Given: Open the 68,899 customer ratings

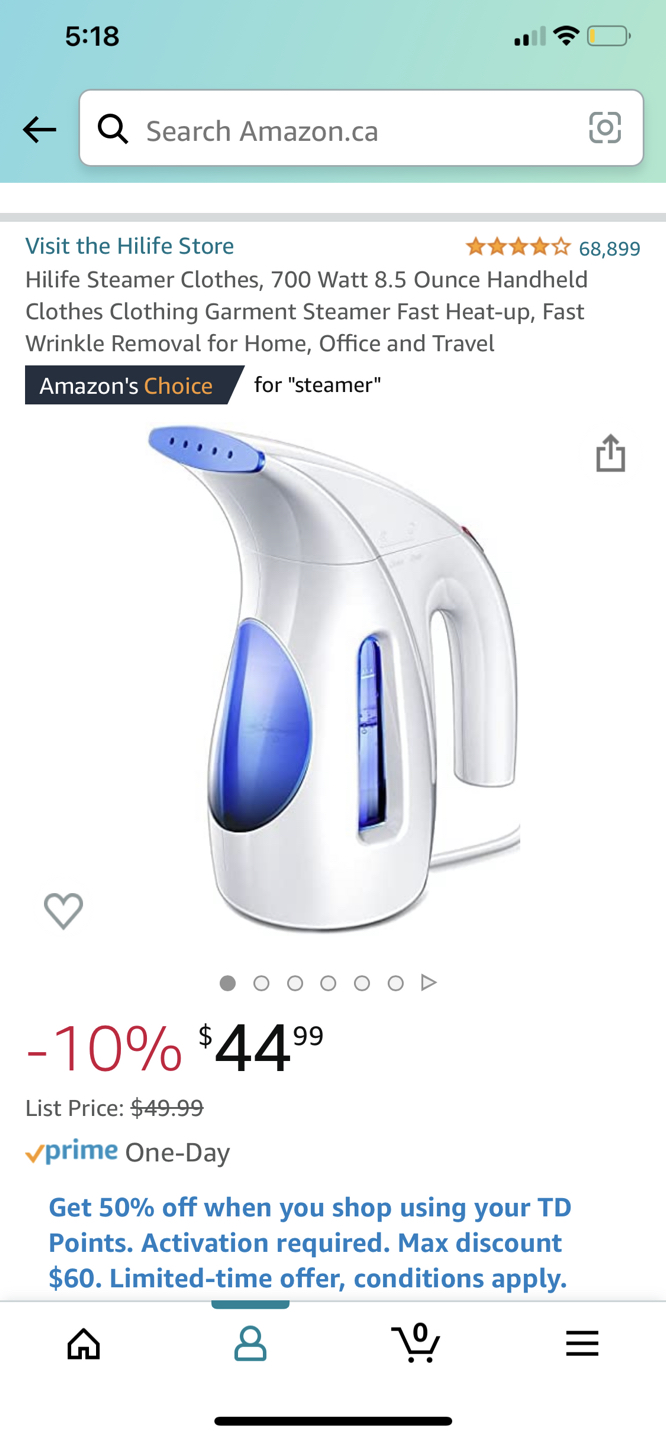Looking at the screenshot, I should [x=609, y=248].
